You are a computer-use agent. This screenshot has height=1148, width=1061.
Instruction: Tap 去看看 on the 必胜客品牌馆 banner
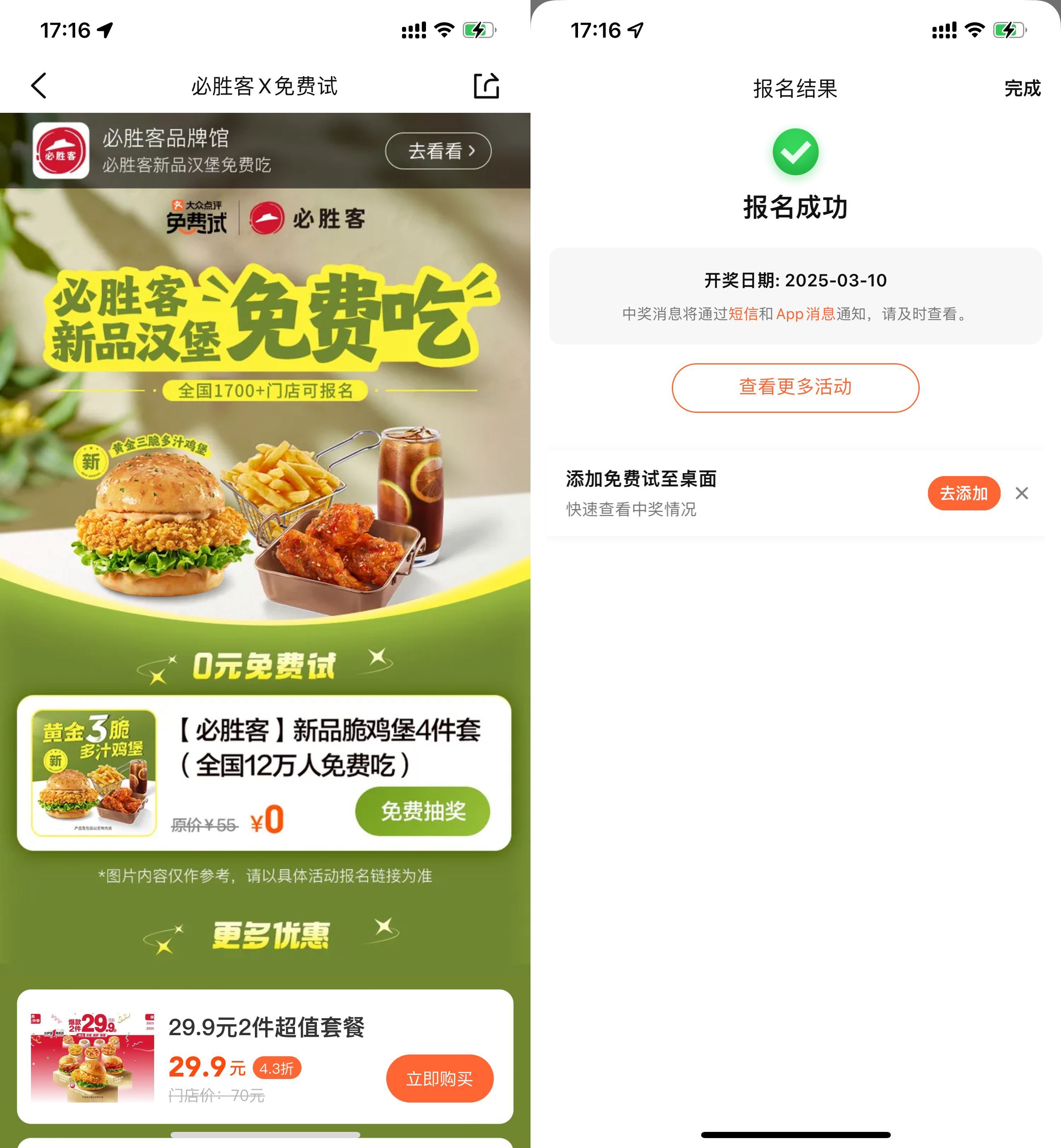point(438,151)
